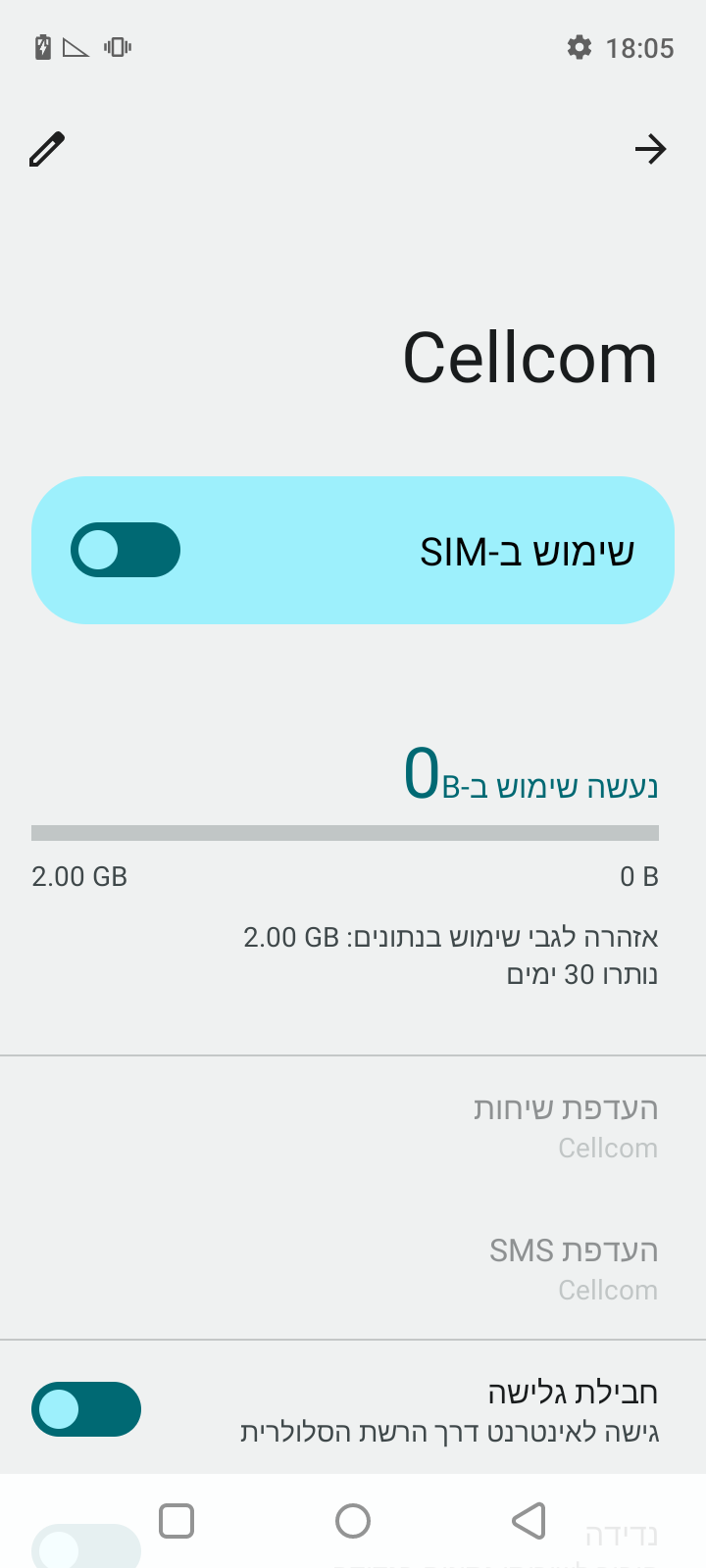Tap the 18:05 clock in status bar
Image resolution: width=706 pixels, height=1568 pixels.
[639, 47]
